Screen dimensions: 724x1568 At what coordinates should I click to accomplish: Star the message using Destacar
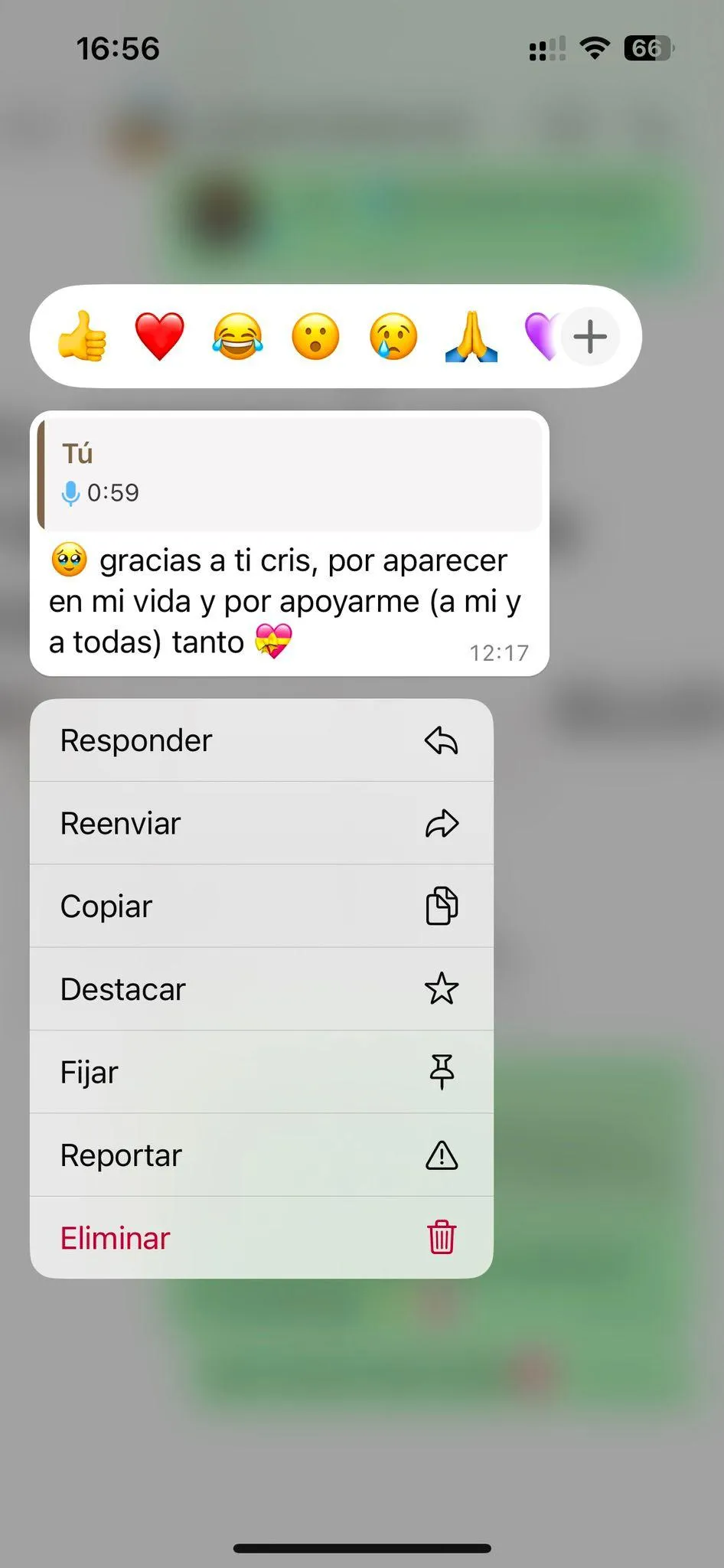[262, 989]
